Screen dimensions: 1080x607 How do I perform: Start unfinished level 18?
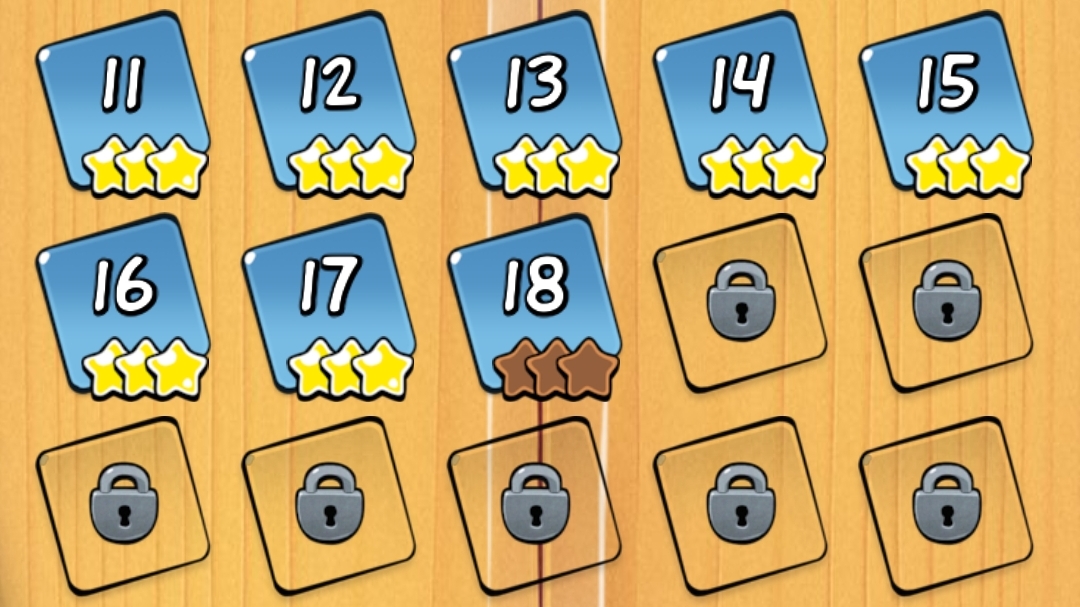coord(535,303)
